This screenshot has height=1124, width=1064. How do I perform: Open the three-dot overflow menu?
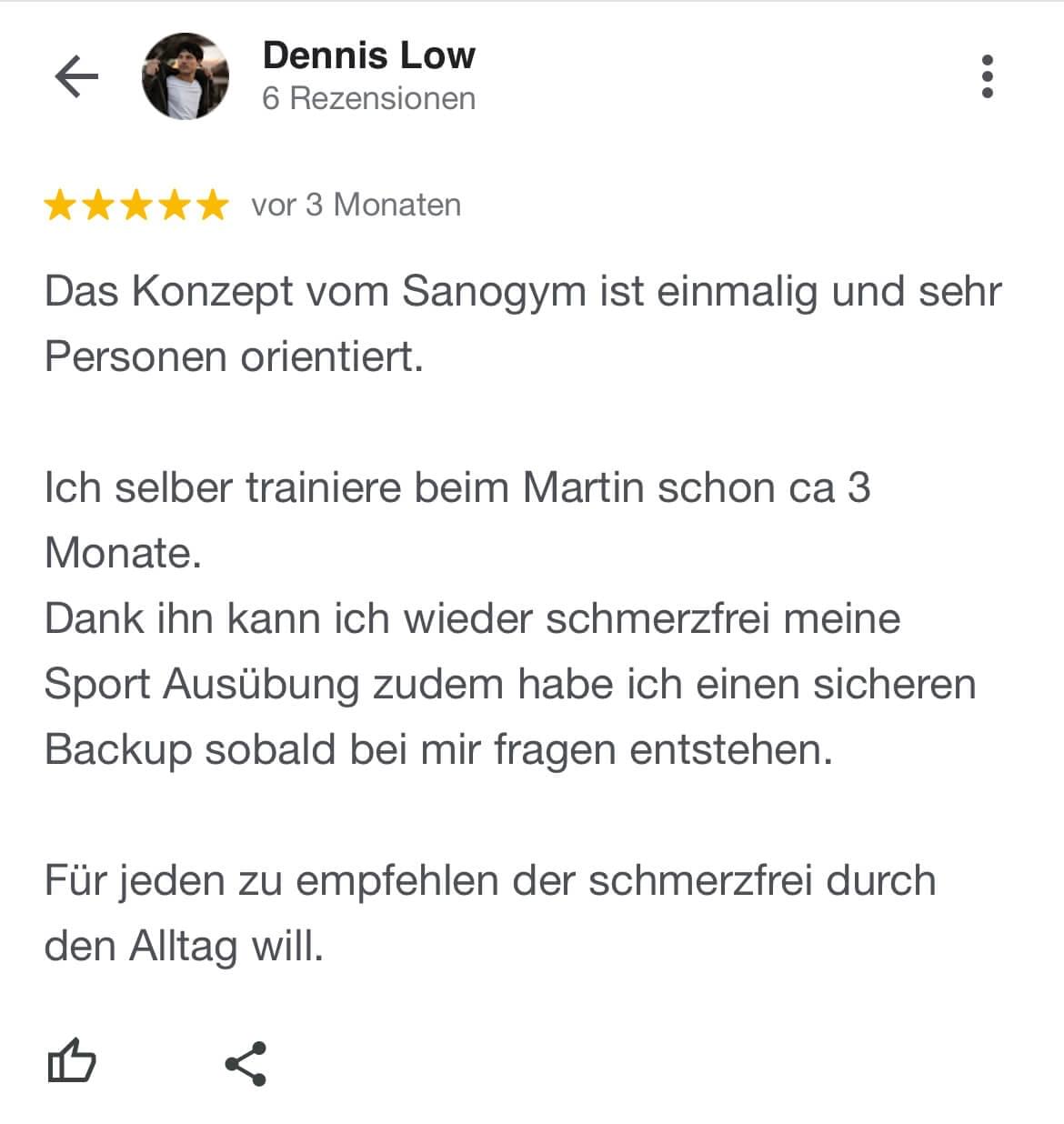988,76
